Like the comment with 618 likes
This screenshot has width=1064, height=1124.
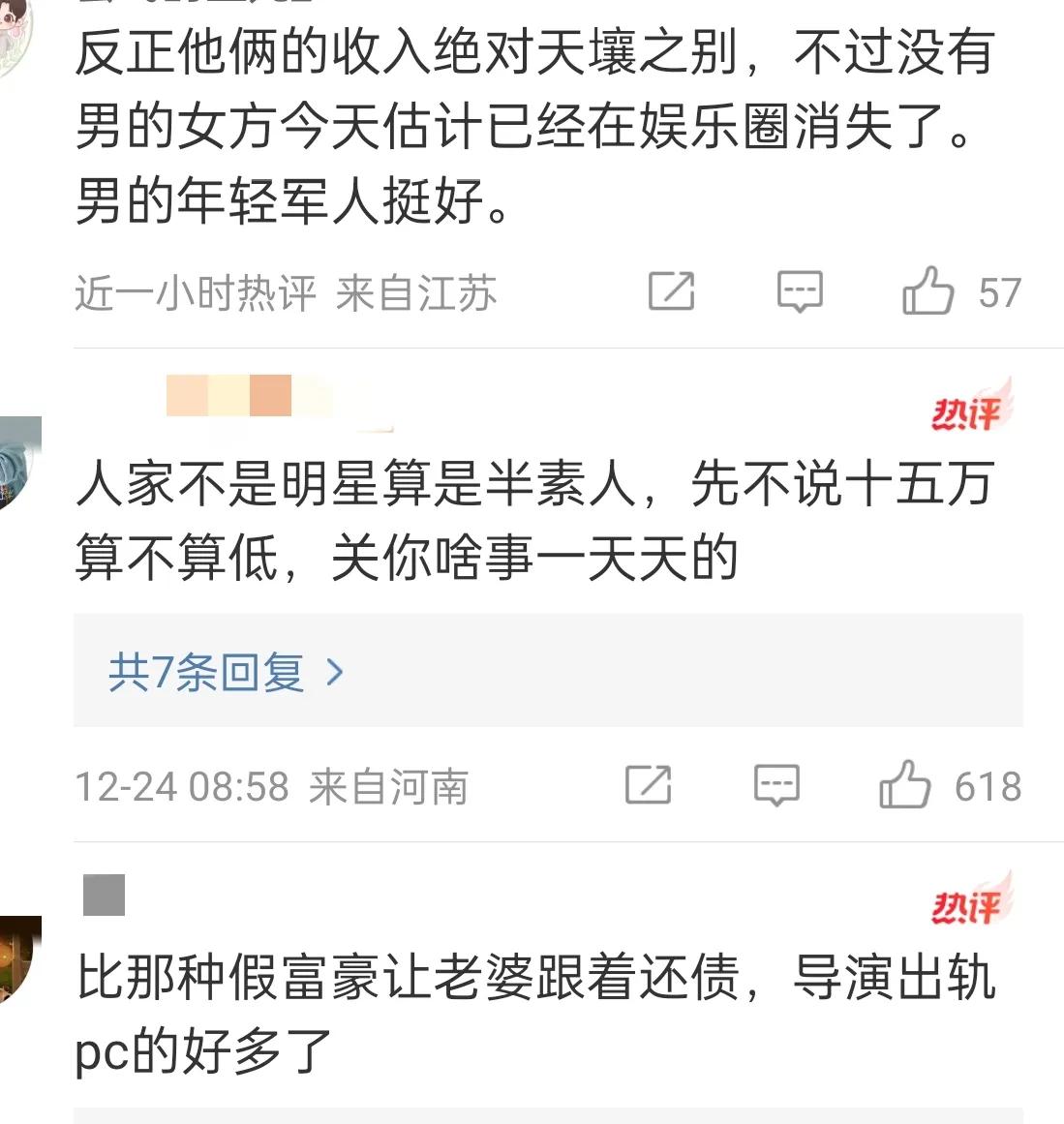(x=905, y=785)
